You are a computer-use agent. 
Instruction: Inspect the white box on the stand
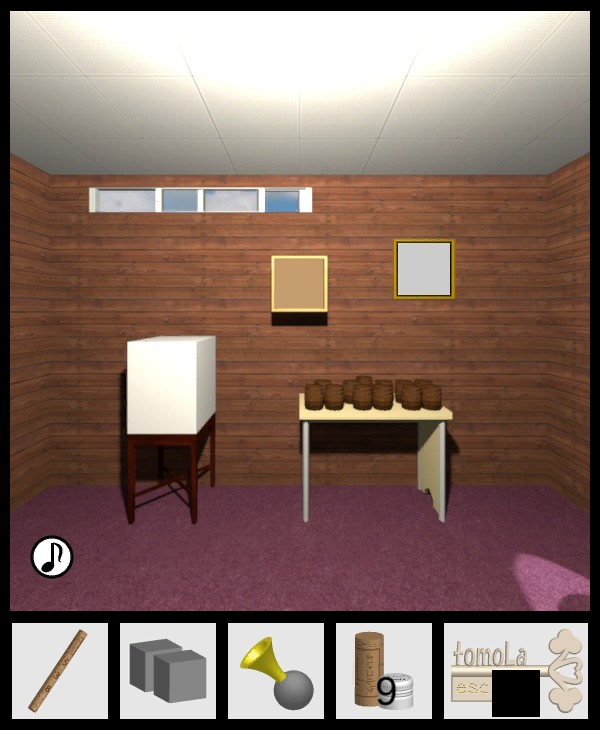[x=170, y=385]
